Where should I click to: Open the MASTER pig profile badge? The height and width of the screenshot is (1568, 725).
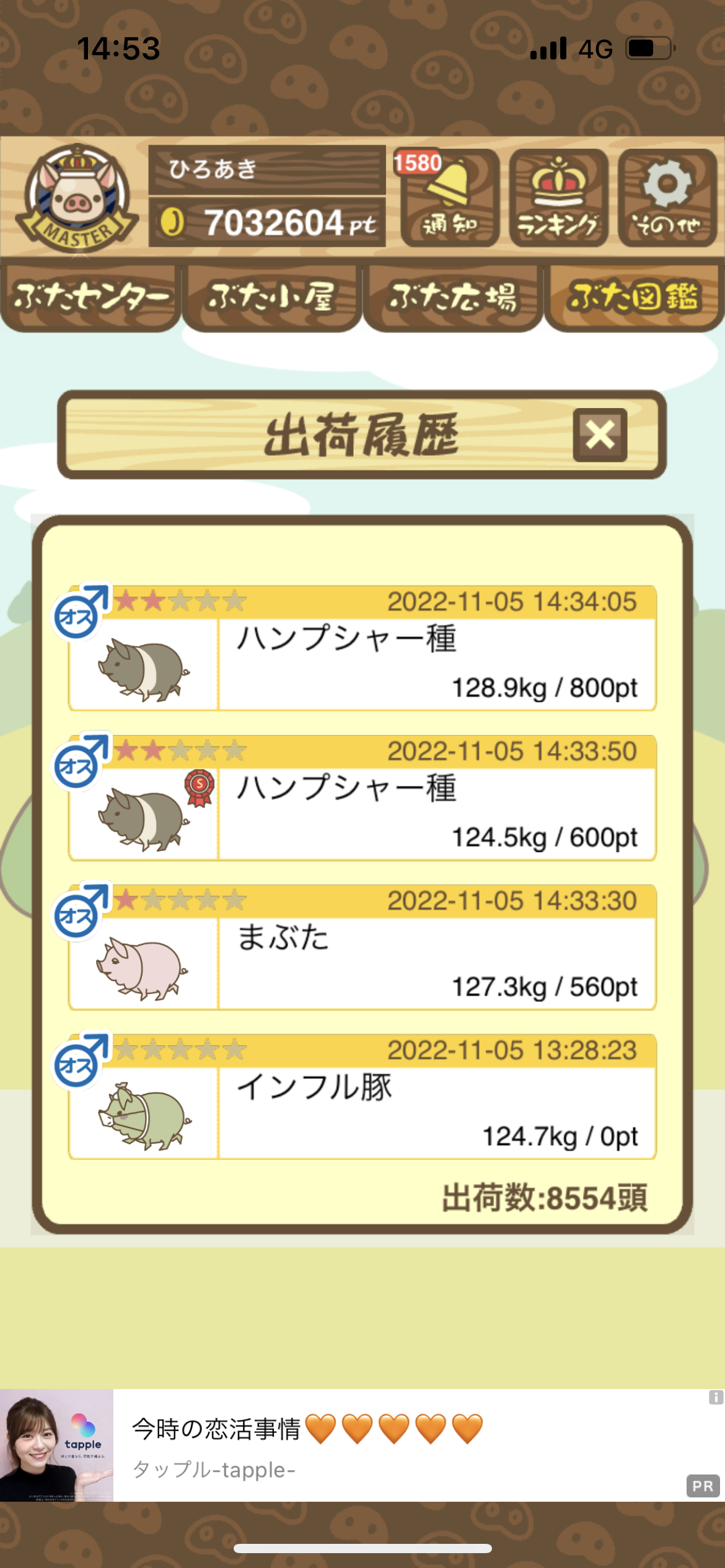point(77,198)
